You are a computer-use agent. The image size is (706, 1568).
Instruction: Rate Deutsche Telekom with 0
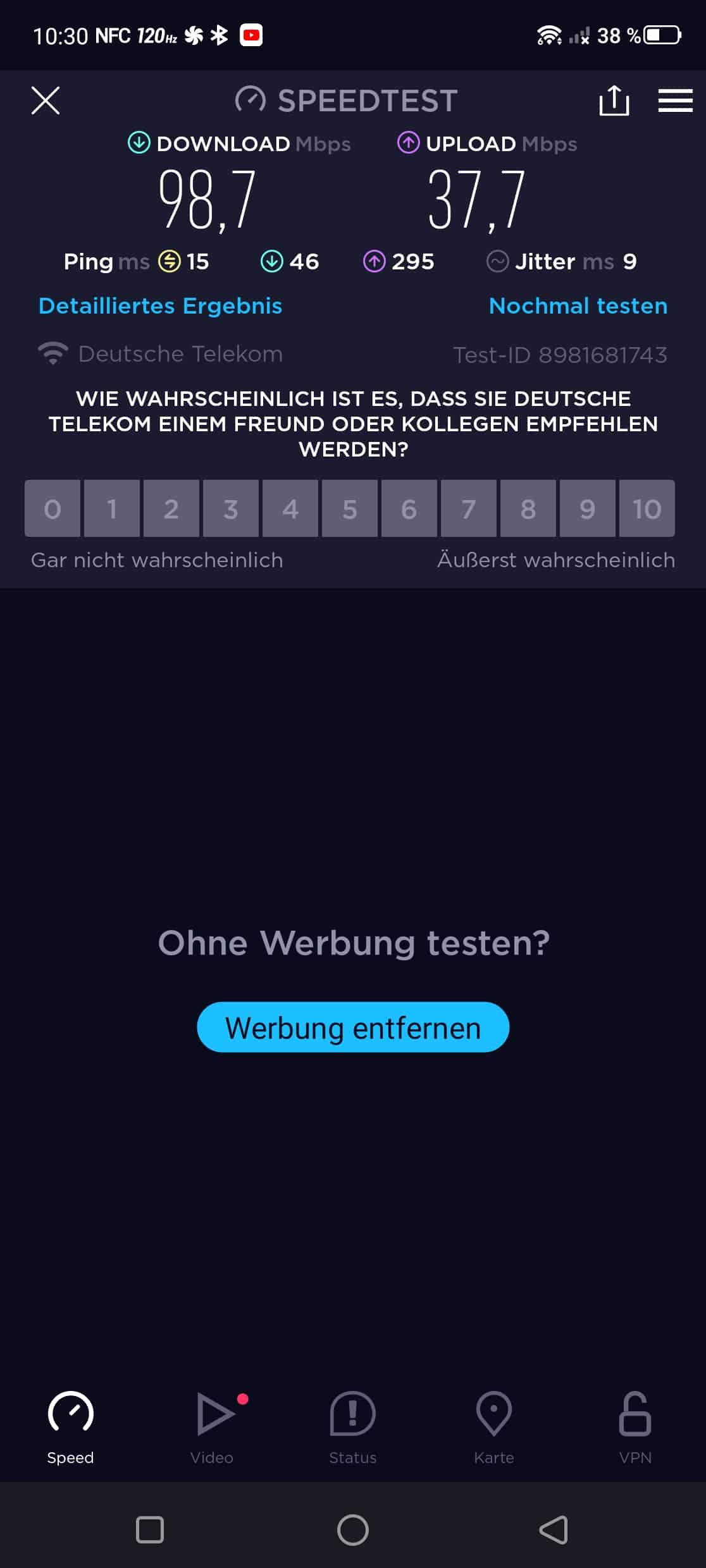[x=53, y=508]
